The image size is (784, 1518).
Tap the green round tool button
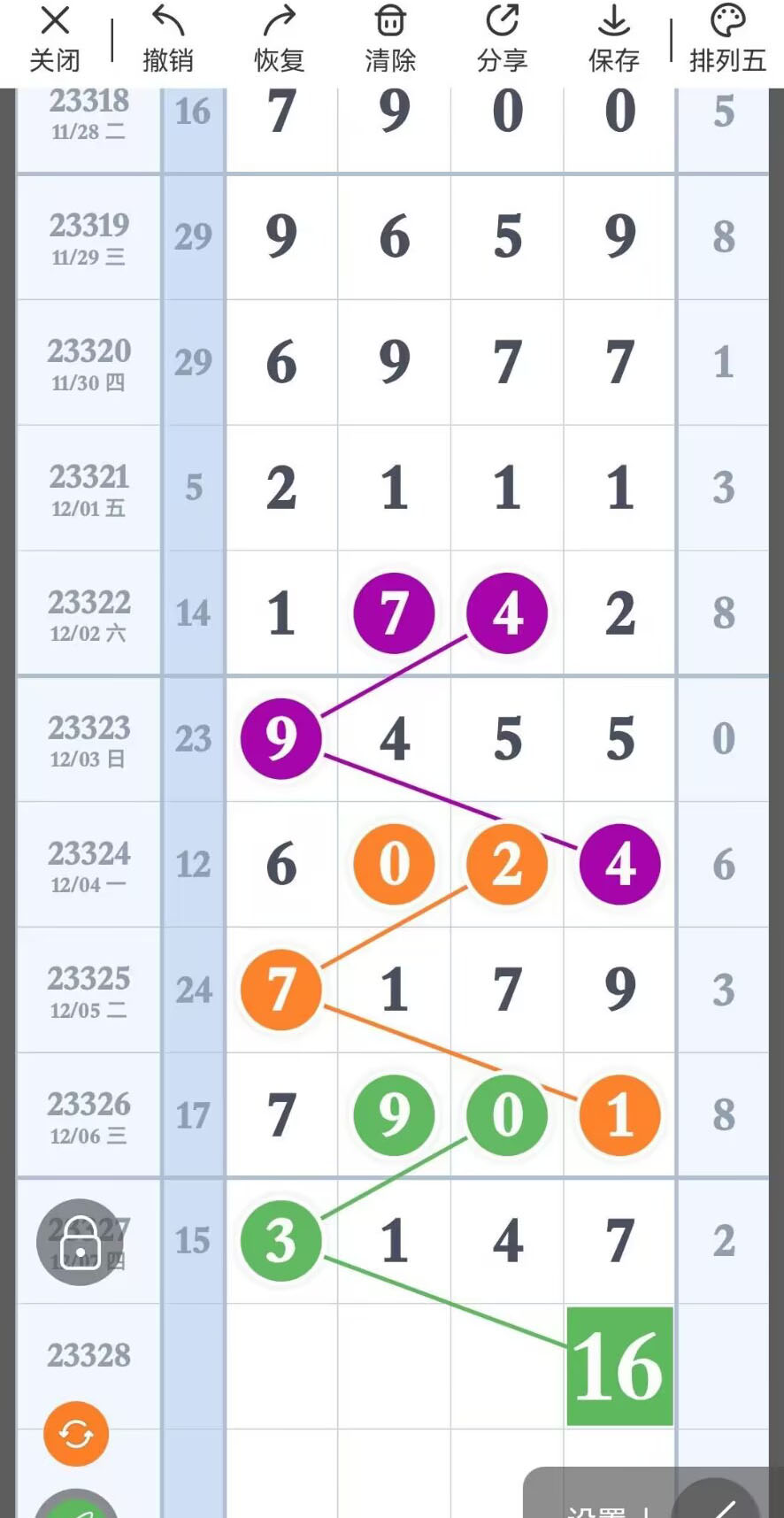pyautogui.click(x=76, y=1507)
